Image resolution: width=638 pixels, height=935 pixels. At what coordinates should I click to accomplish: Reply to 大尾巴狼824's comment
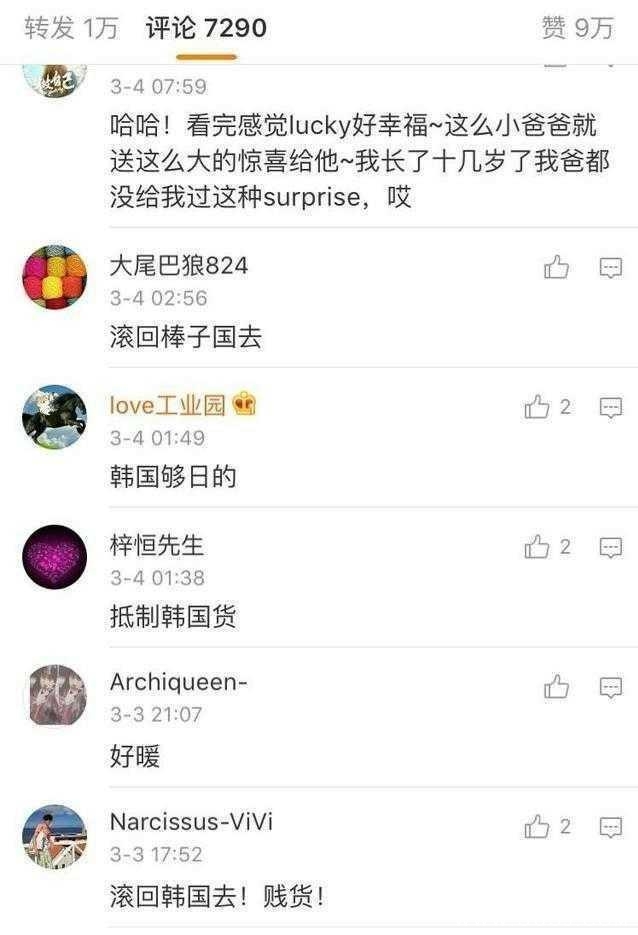tap(610, 267)
